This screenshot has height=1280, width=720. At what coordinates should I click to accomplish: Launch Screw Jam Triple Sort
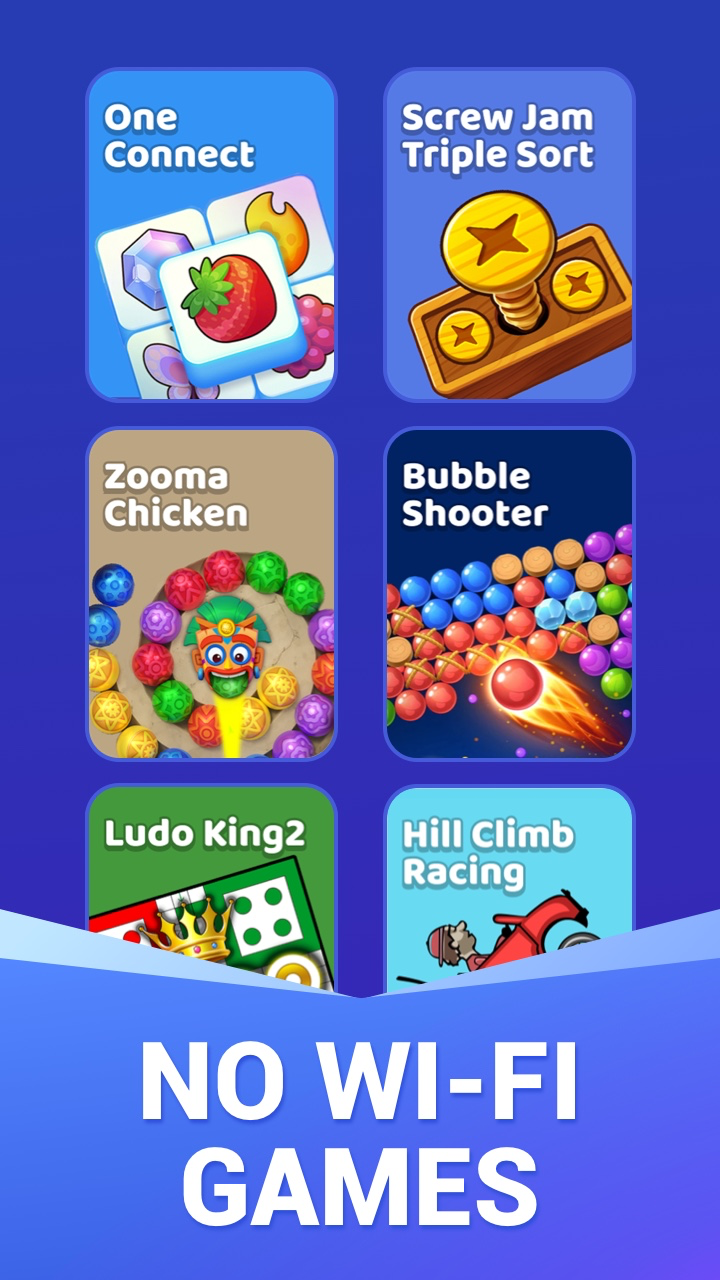click(510, 230)
